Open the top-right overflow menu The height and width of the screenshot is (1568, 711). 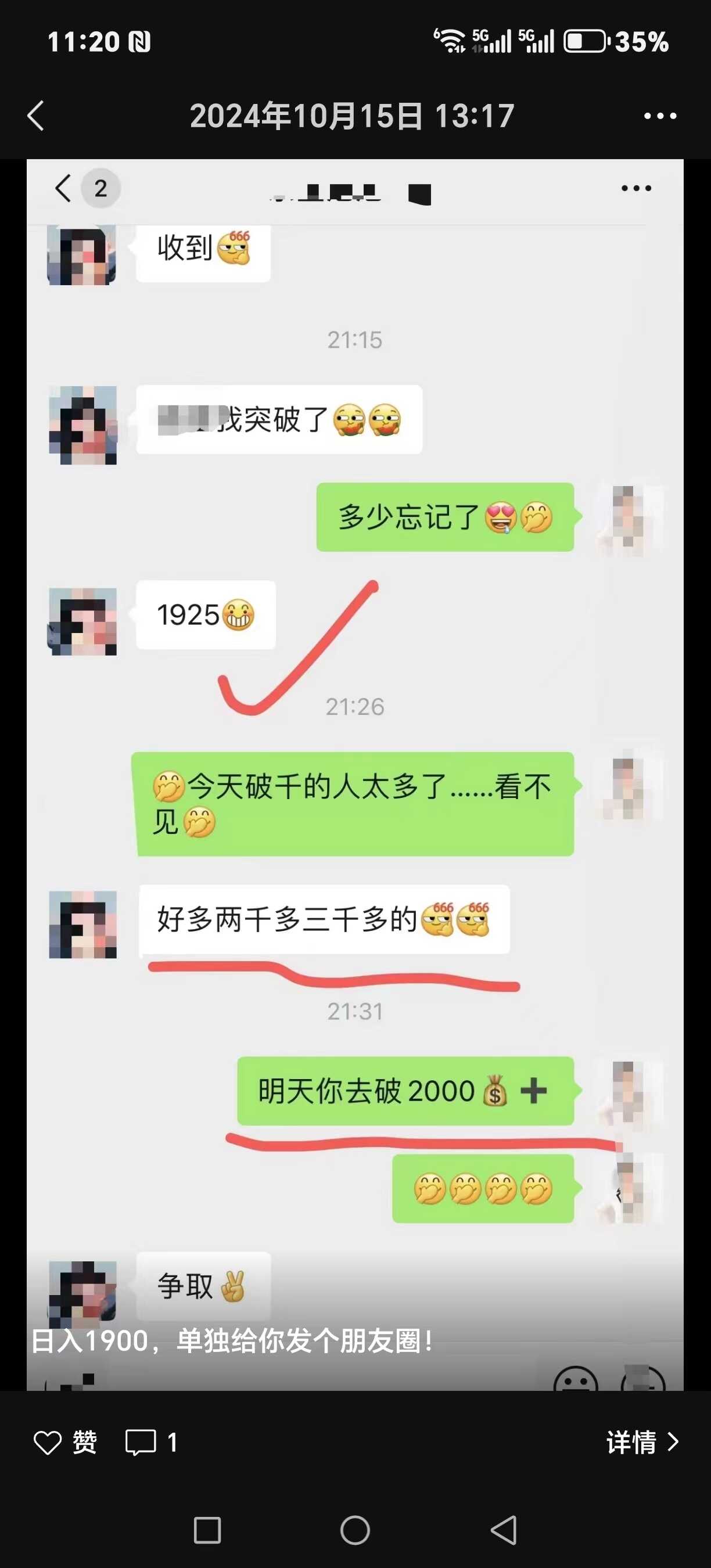pos(660,116)
